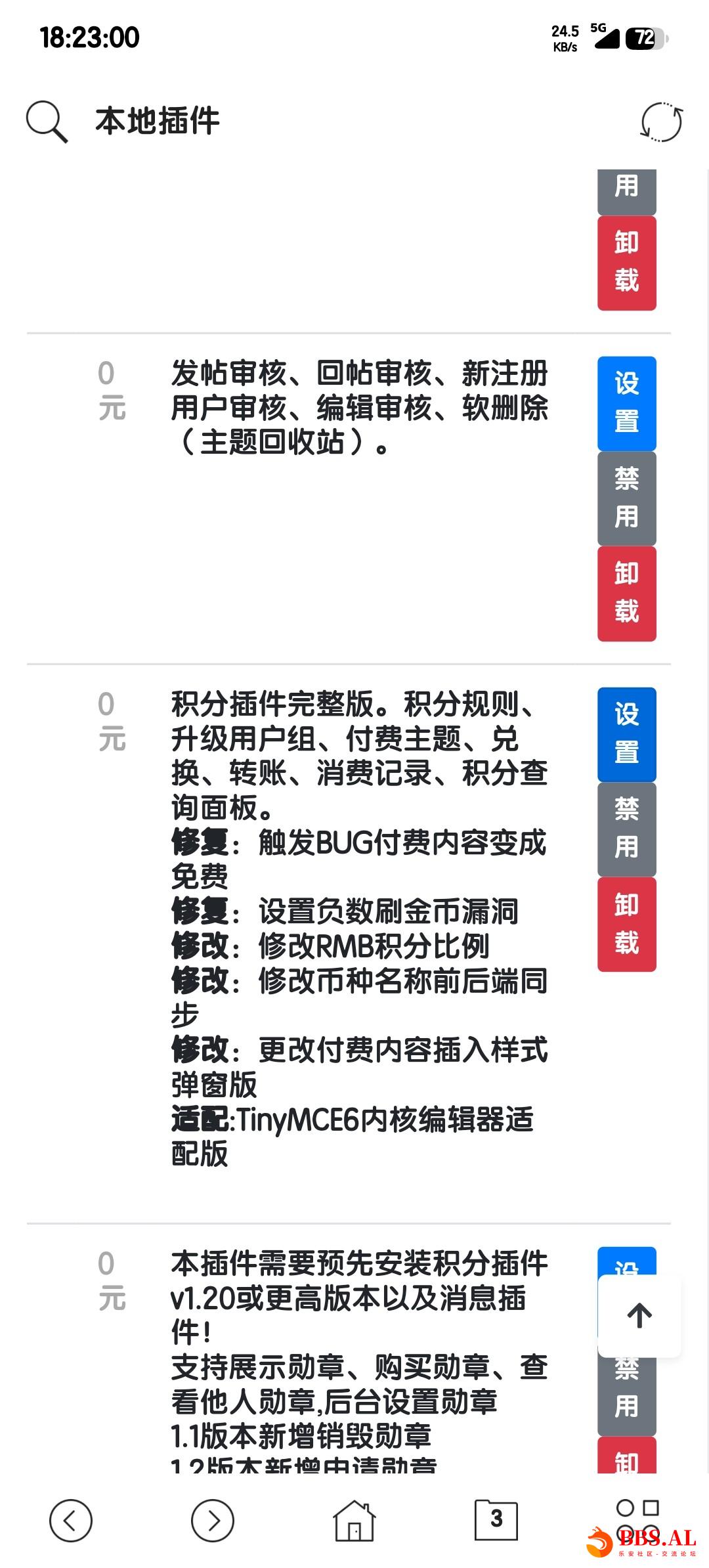Open settings for the post review plugin
This screenshot has width=709, height=1568.
tap(627, 403)
